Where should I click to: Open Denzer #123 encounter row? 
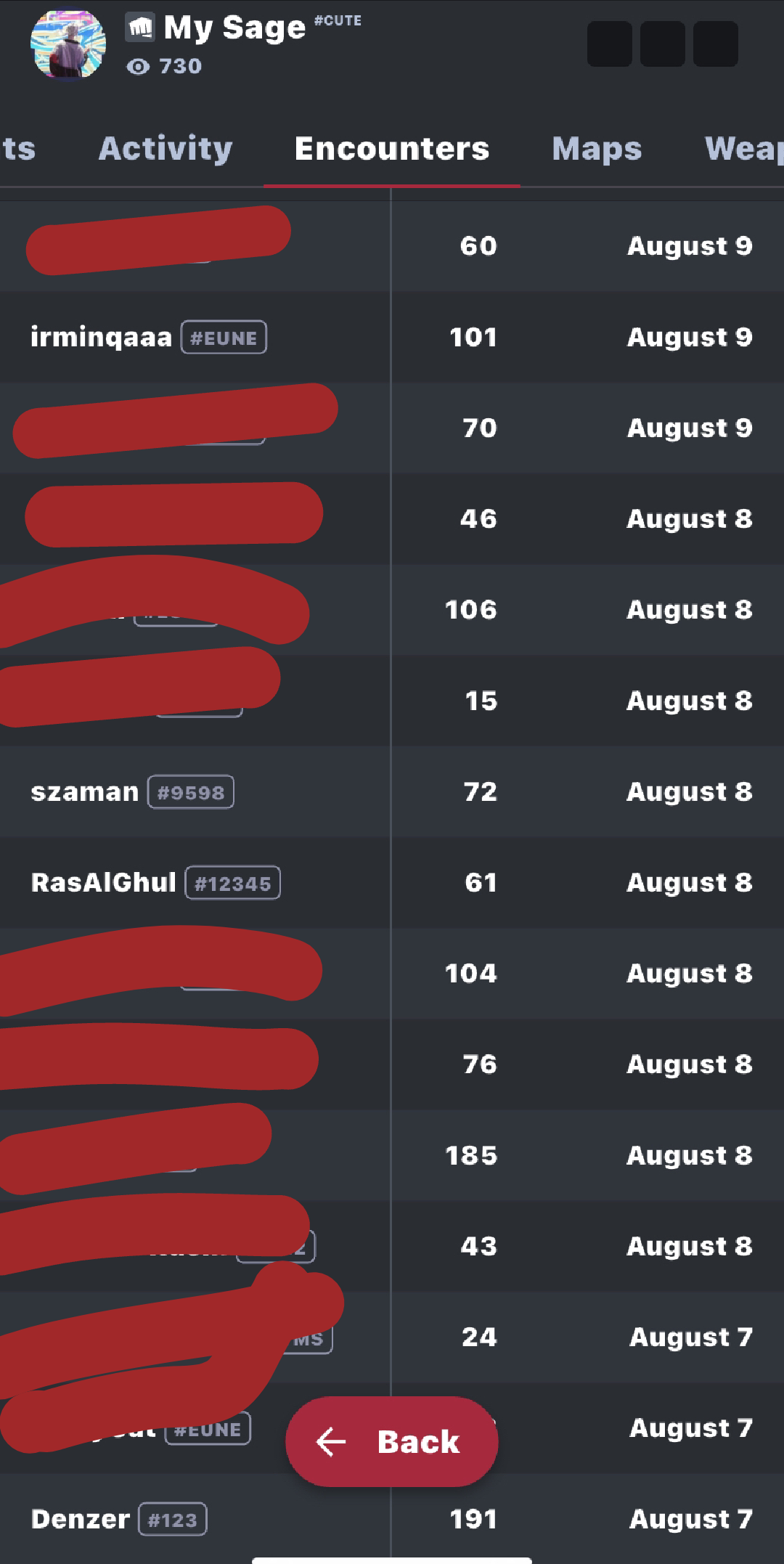81,1519
